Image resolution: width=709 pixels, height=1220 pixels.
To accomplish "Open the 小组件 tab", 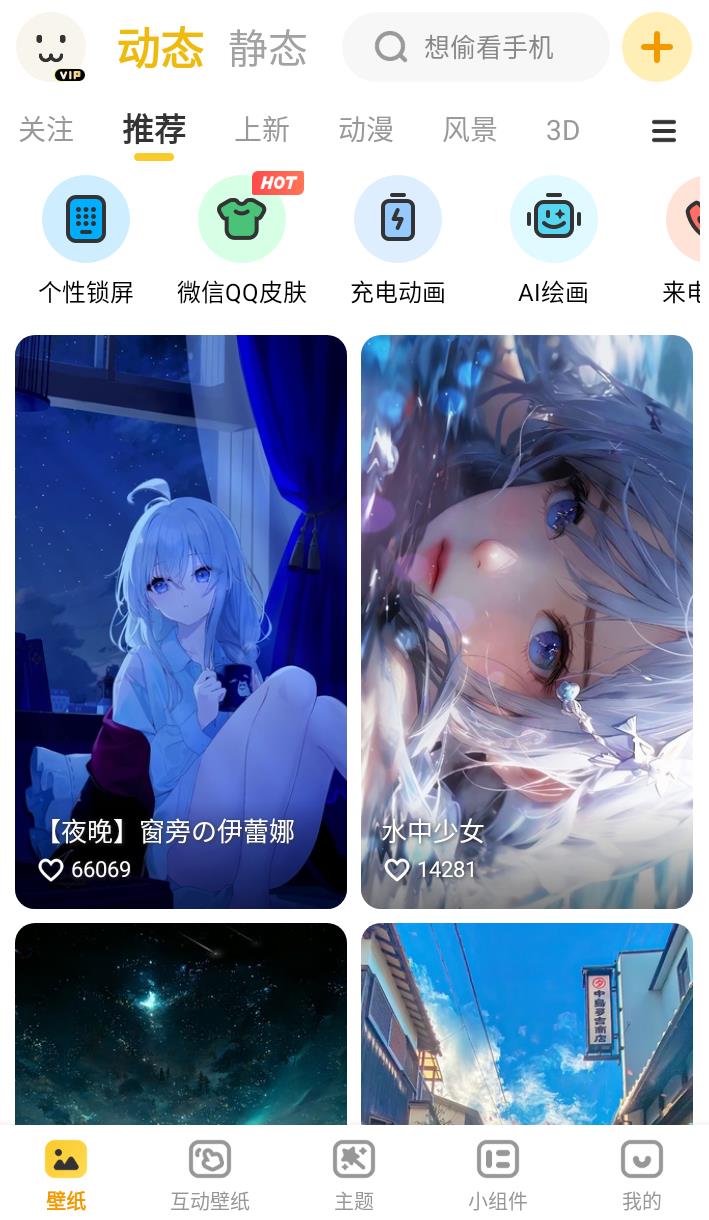I will (x=498, y=1175).
